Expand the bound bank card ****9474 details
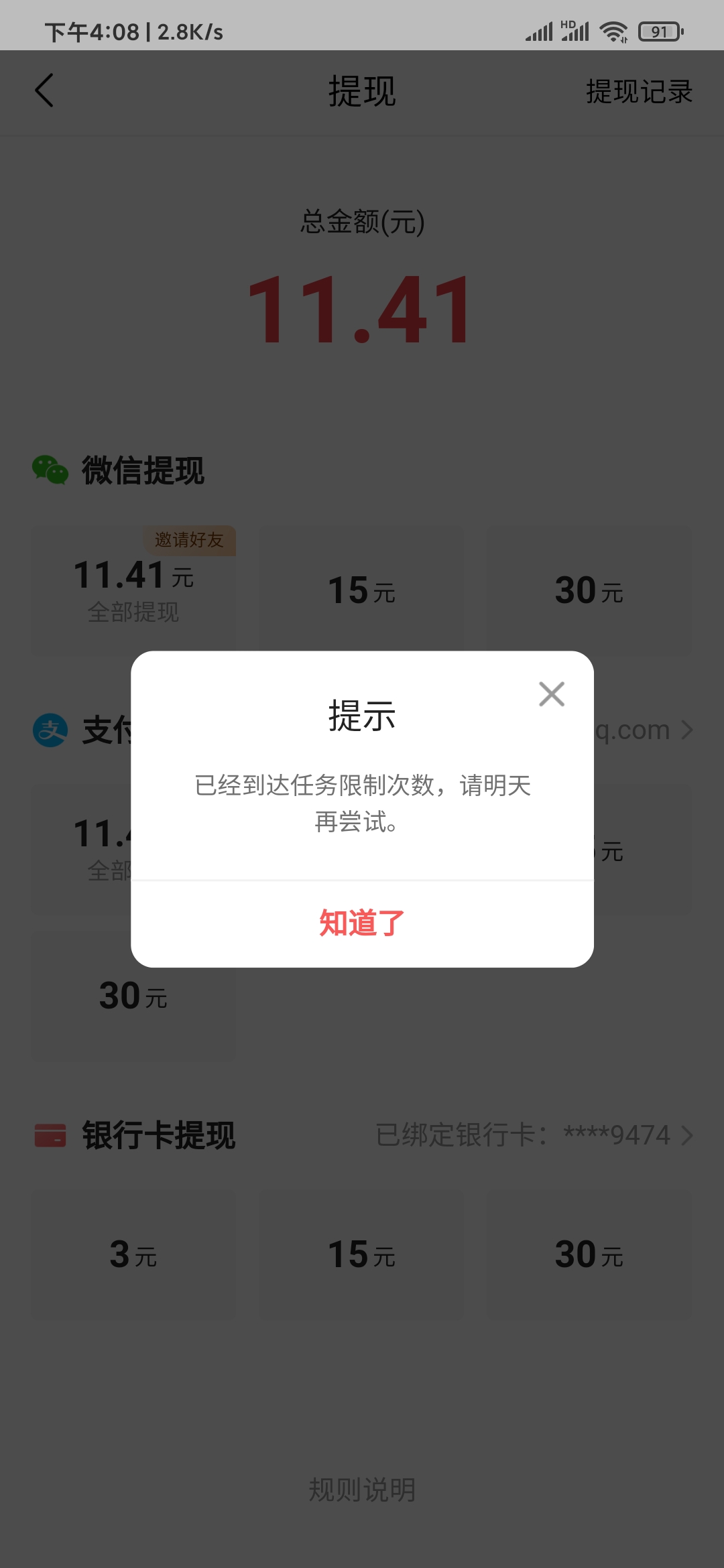This screenshot has height=1568, width=724. click(529, 1134)
